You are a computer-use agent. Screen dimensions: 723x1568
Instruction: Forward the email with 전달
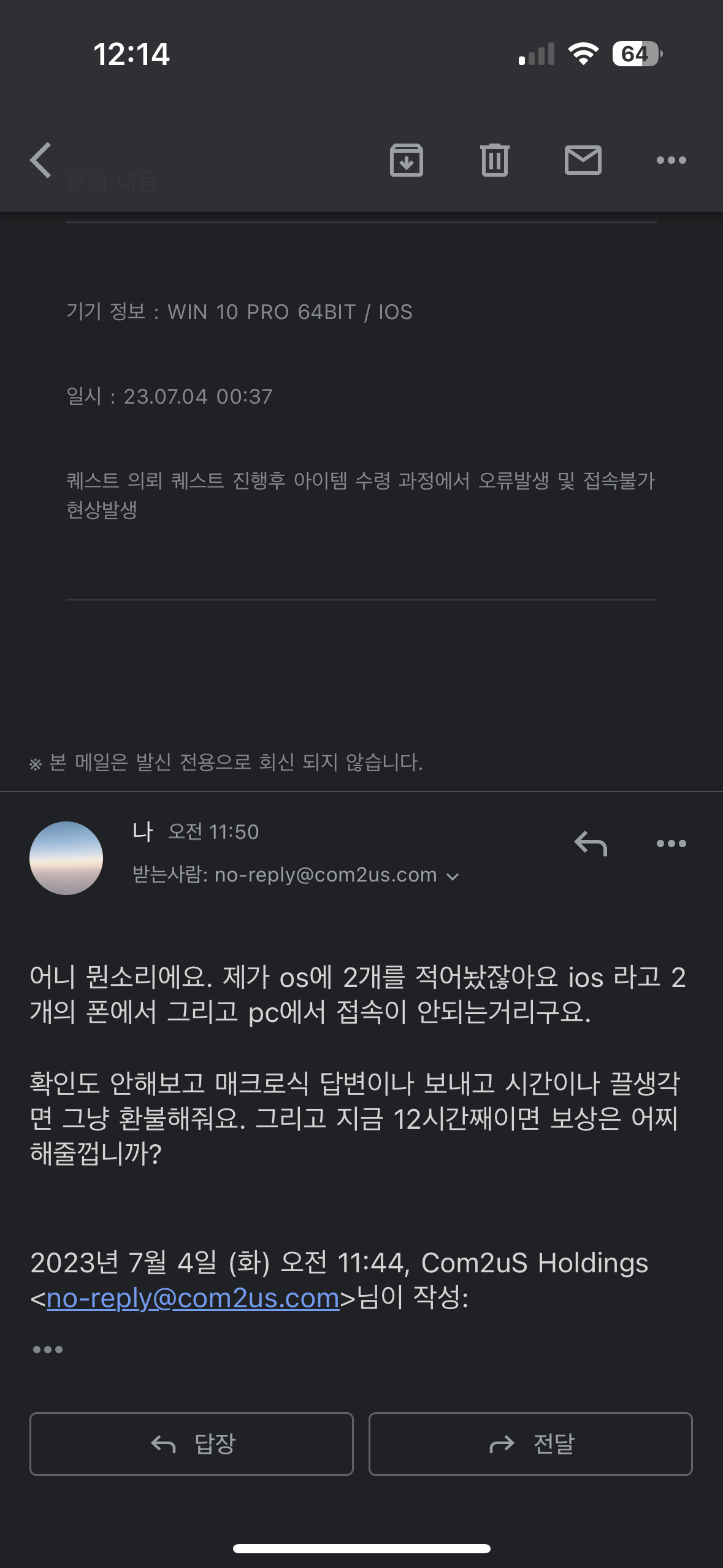coord(530,1443)
